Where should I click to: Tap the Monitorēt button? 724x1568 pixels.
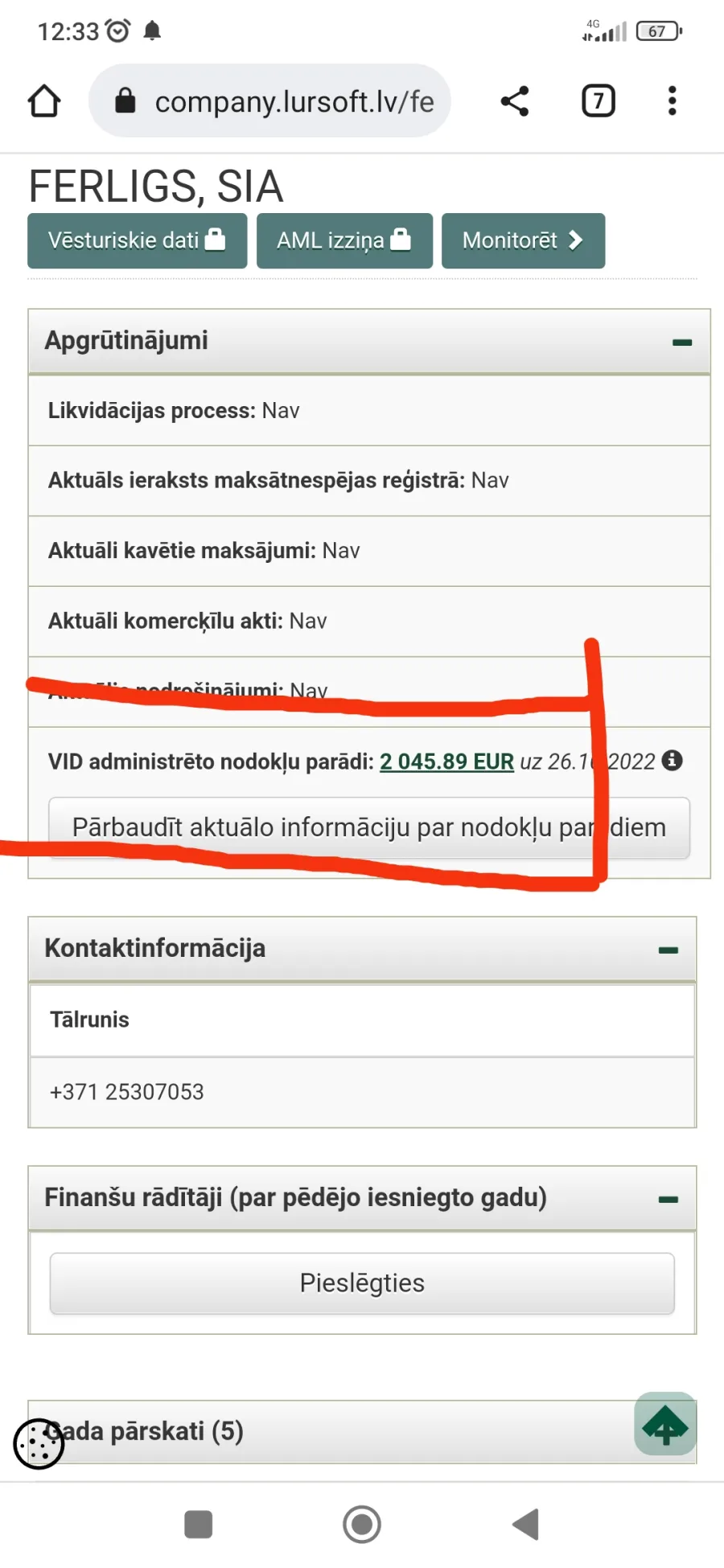[523, 240]
